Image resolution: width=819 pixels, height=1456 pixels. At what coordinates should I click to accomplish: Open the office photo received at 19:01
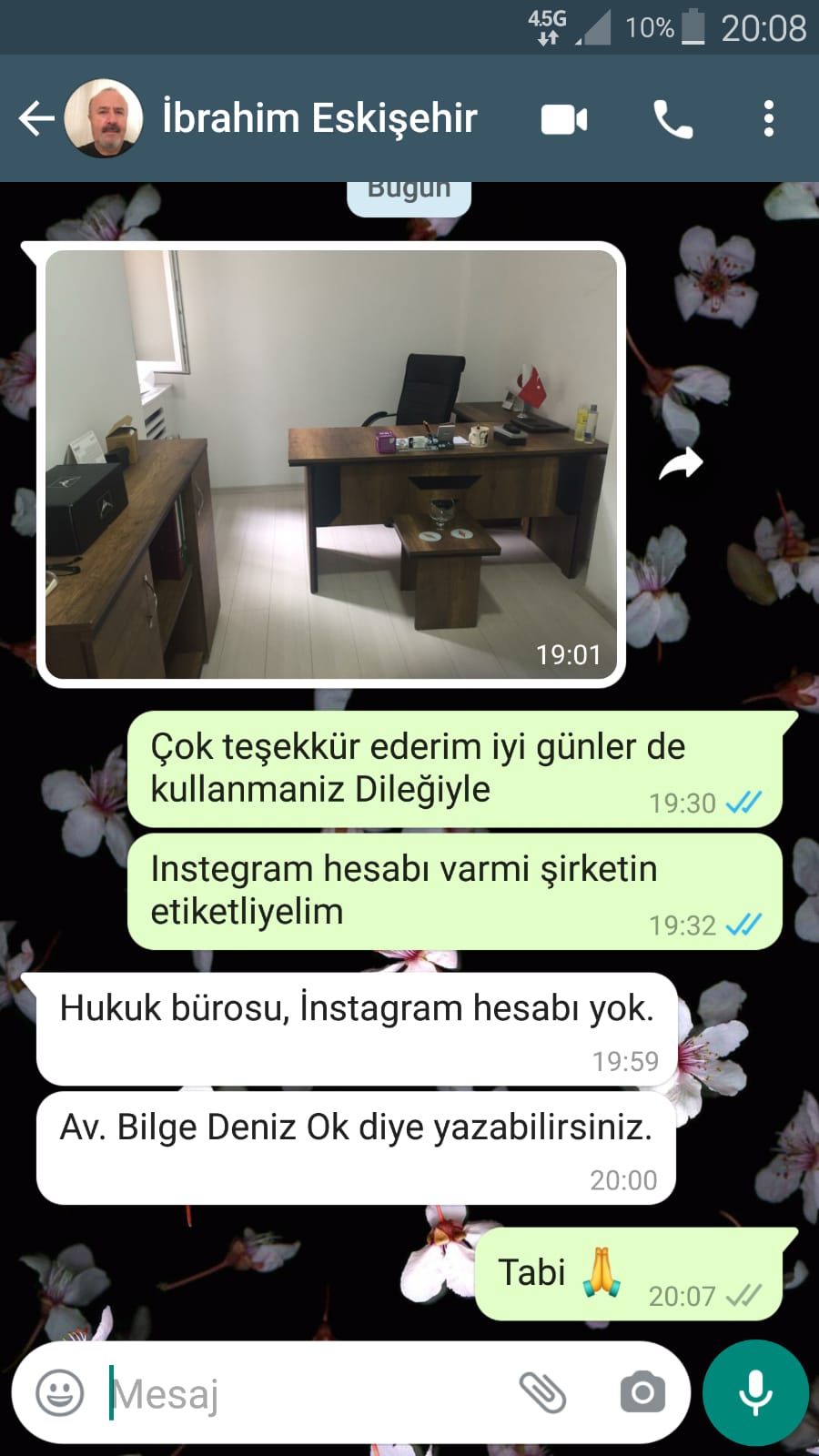coord(331,464)
